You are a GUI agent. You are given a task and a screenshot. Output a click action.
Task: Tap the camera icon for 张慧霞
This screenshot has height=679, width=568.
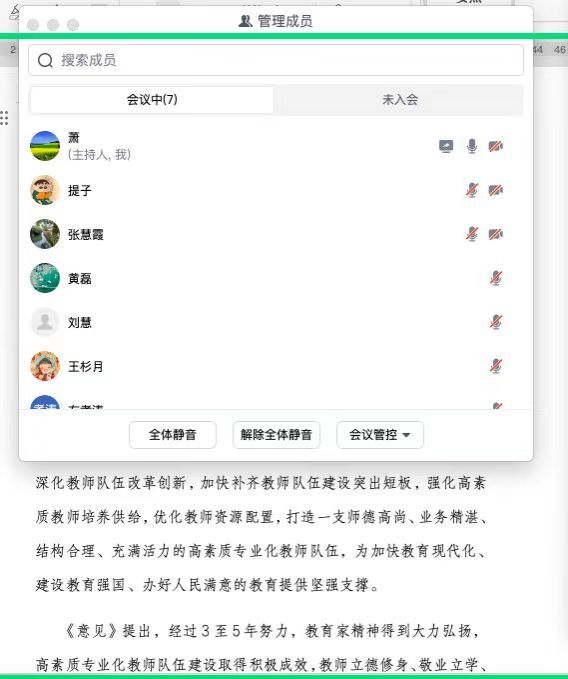pos(496,234)
